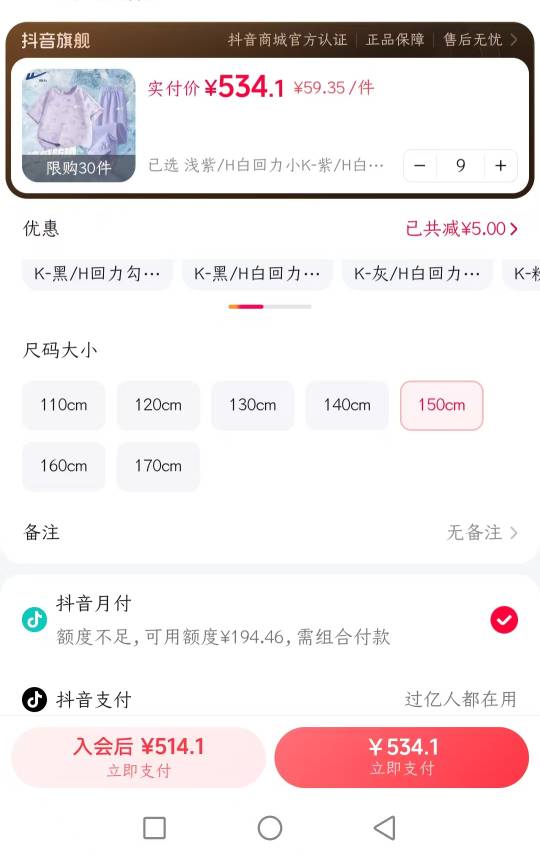540x857 pixels.
Task: Choose the 170cm size
Action: point(158,466)
